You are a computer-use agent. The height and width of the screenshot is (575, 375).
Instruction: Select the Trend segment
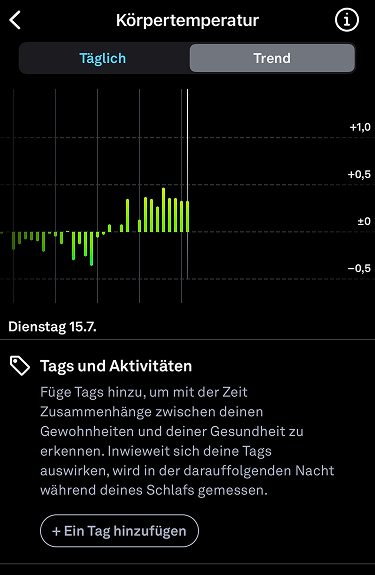272,58
